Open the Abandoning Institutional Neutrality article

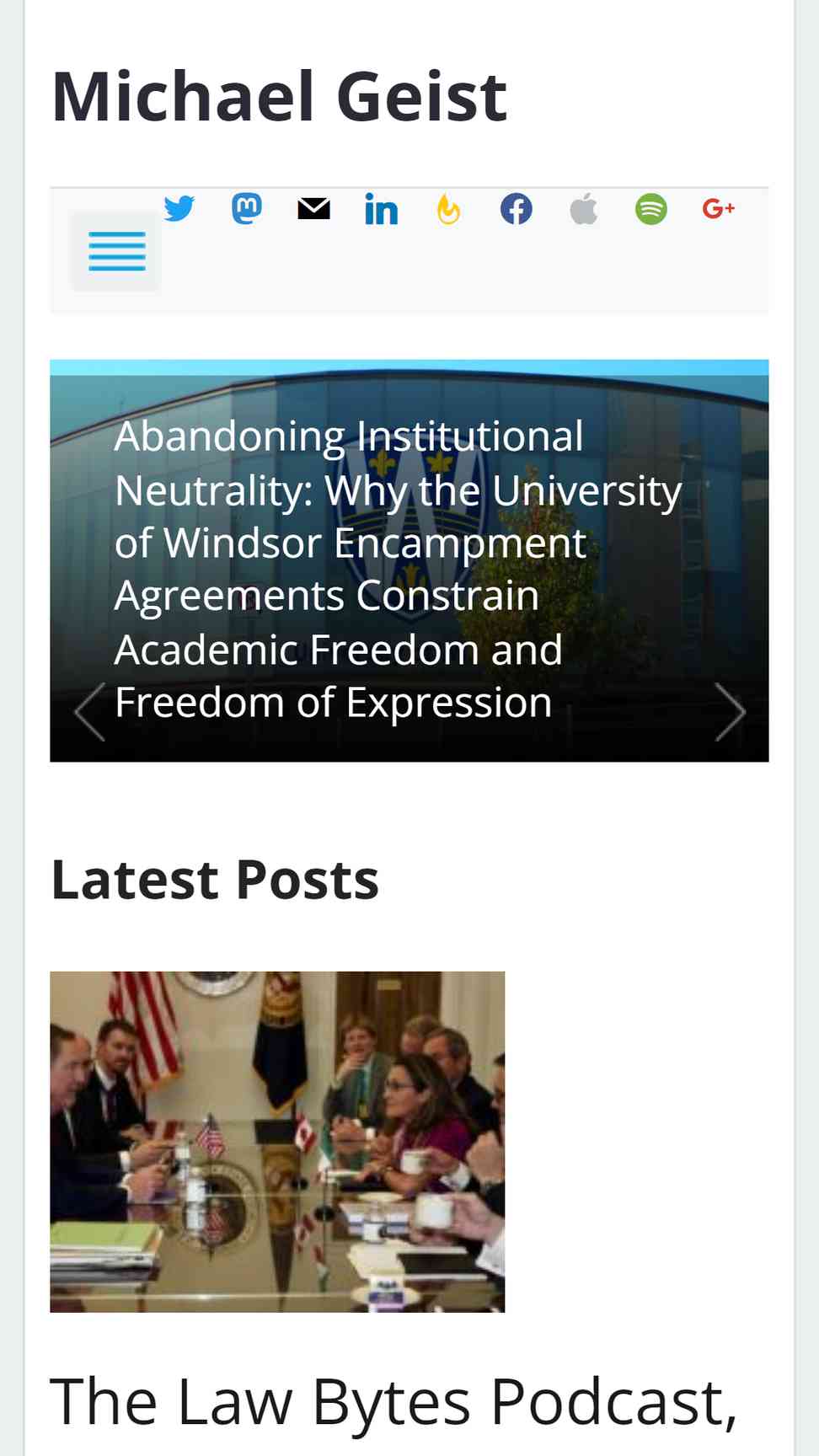coord(398,569)
